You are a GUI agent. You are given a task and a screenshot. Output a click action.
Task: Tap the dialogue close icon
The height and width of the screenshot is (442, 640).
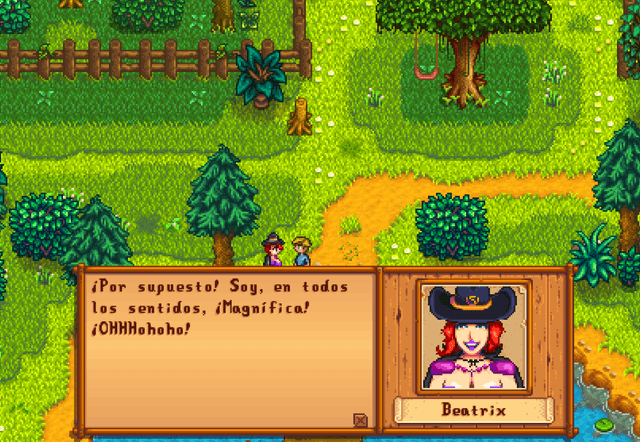(360, 420)
